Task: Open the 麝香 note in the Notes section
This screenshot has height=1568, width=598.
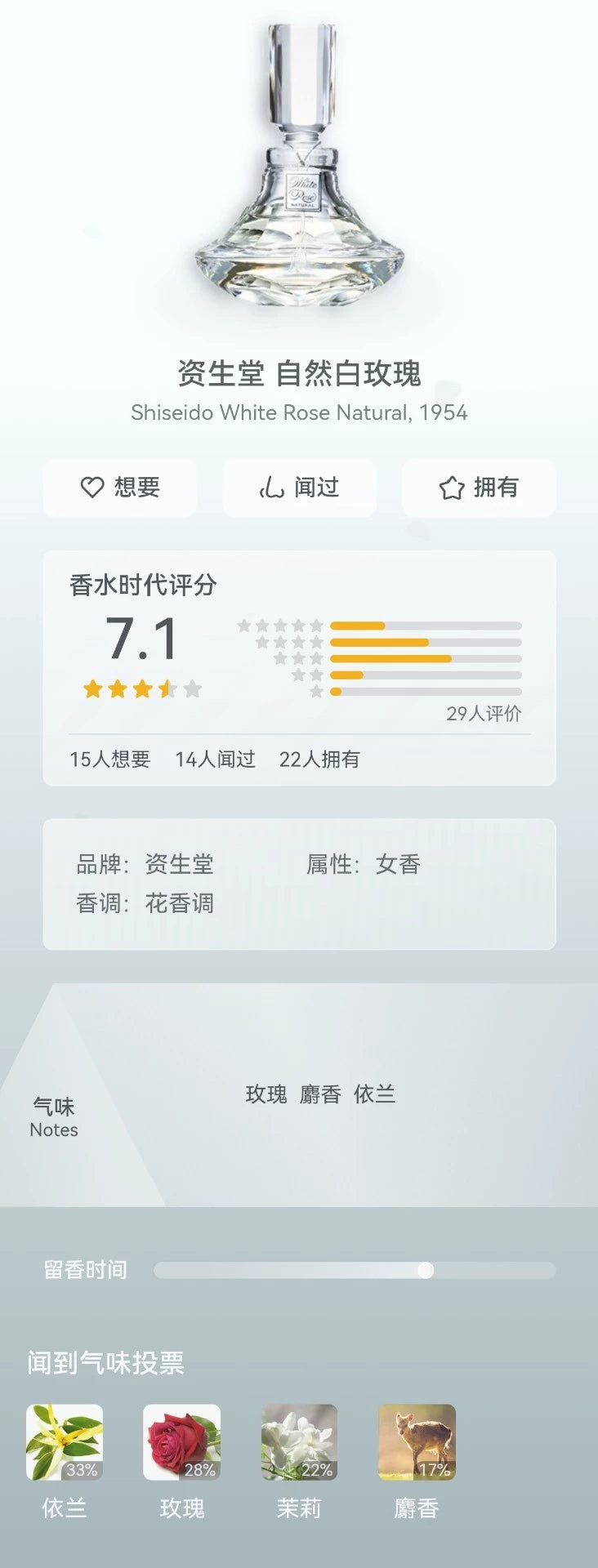Action: [320, 1094]
